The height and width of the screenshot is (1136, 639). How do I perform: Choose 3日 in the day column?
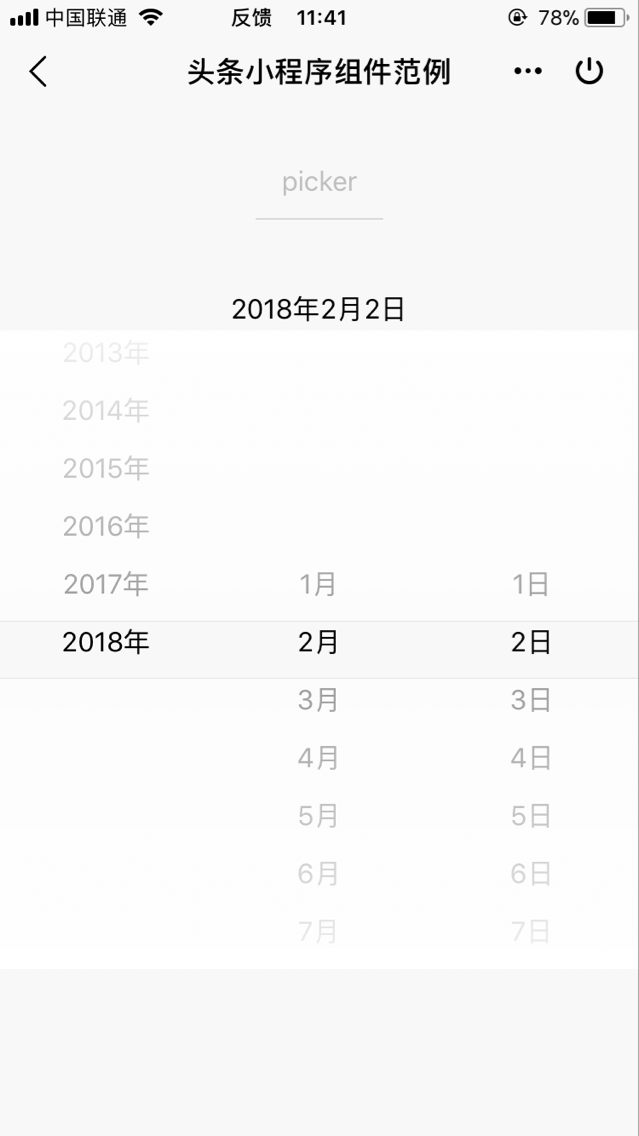click(x=531, y=700)
